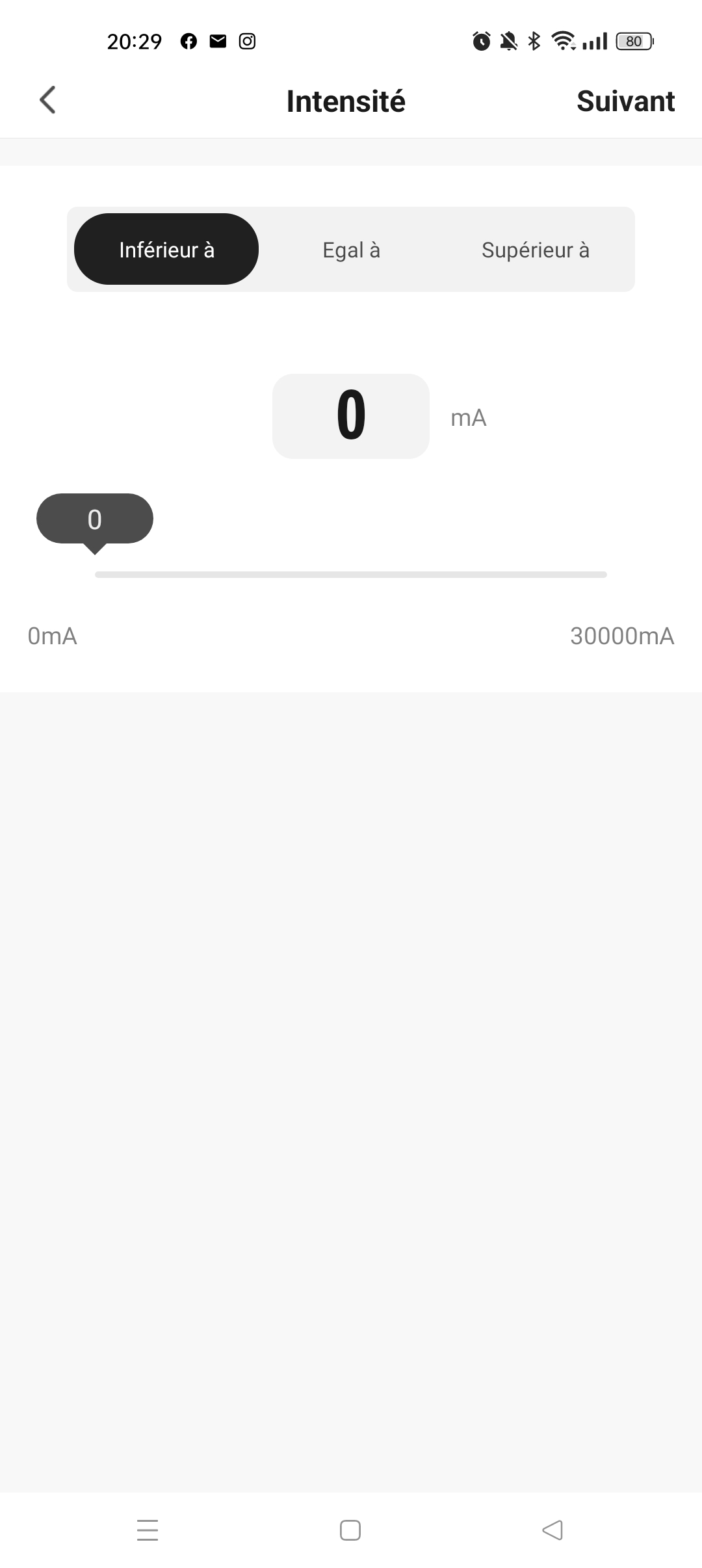Select the Inférieur à condition
702x1568 pixels.
pos(166,250)
